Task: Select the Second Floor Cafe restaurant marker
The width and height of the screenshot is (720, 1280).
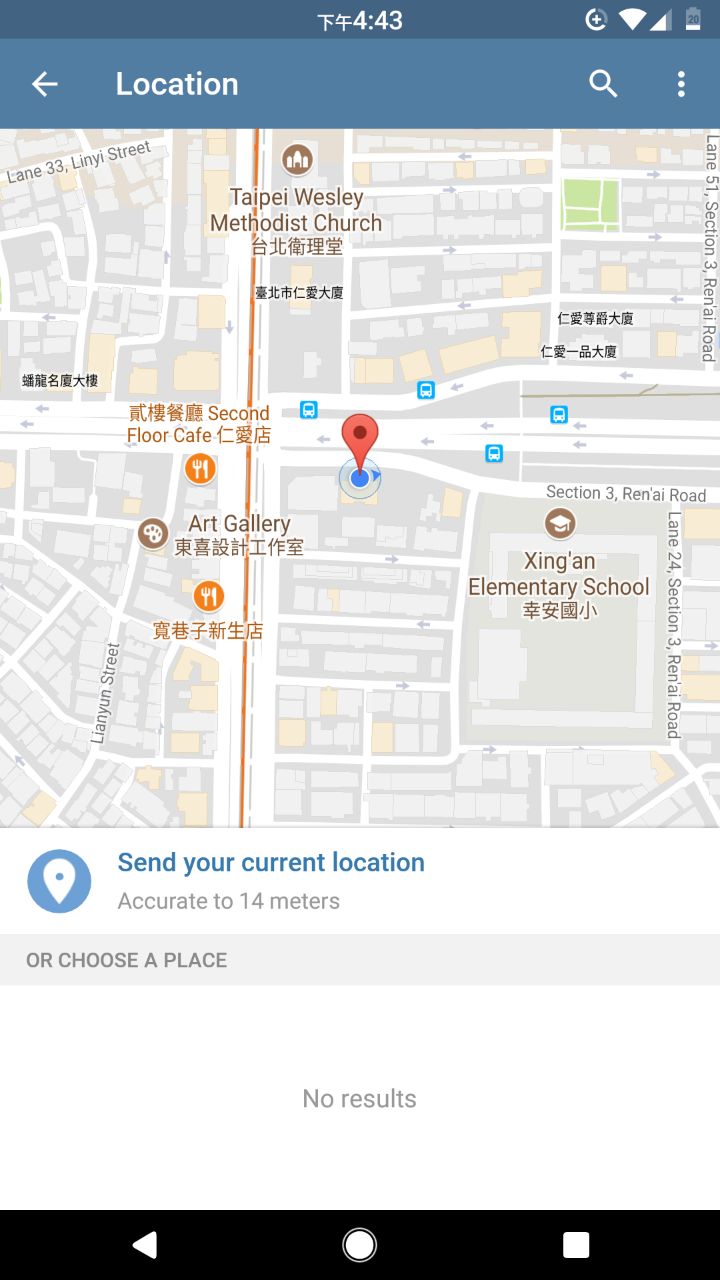Action: click(x=200, y=468)
